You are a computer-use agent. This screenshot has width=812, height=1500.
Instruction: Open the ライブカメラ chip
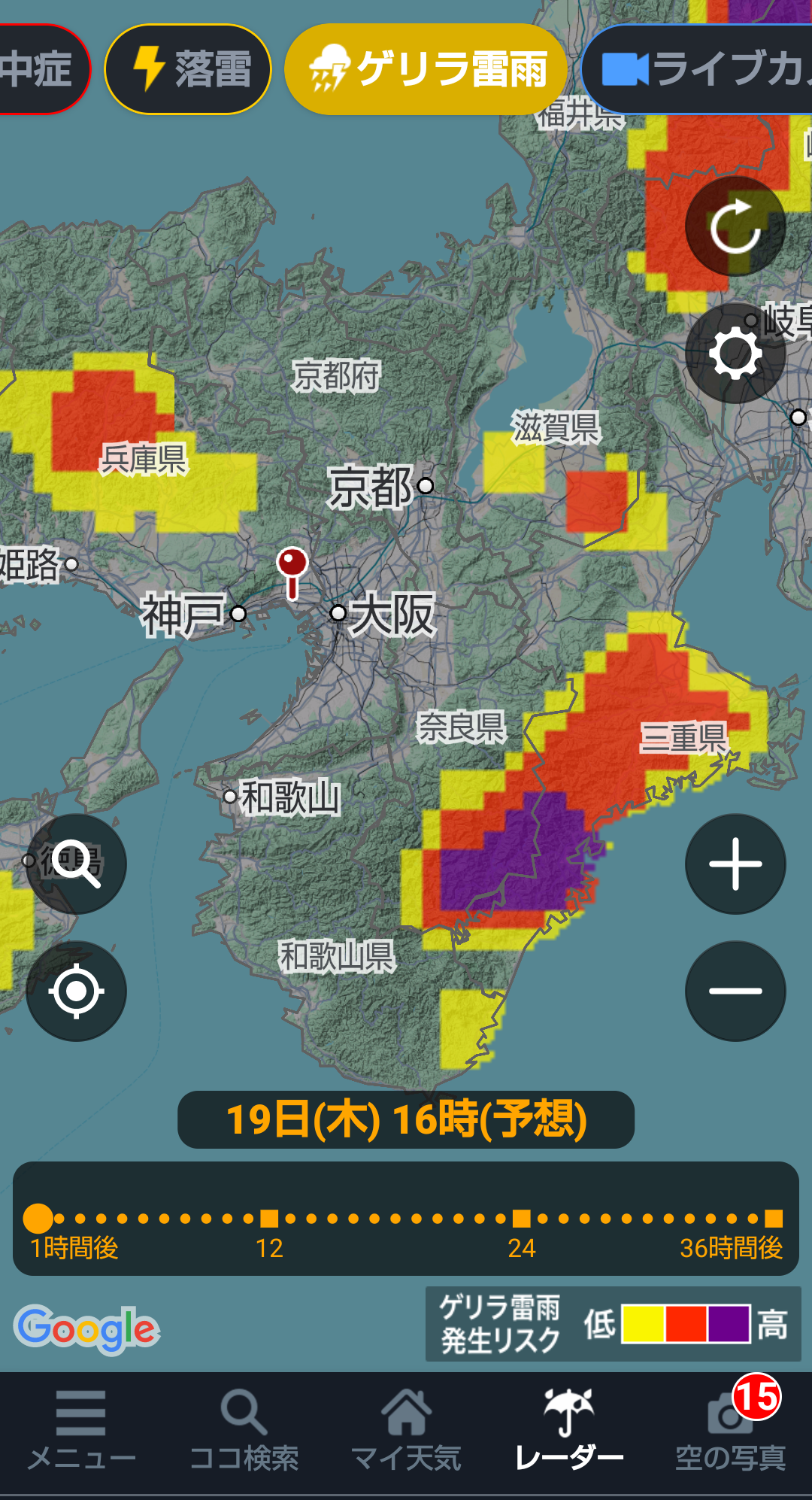tap(697, 69)
